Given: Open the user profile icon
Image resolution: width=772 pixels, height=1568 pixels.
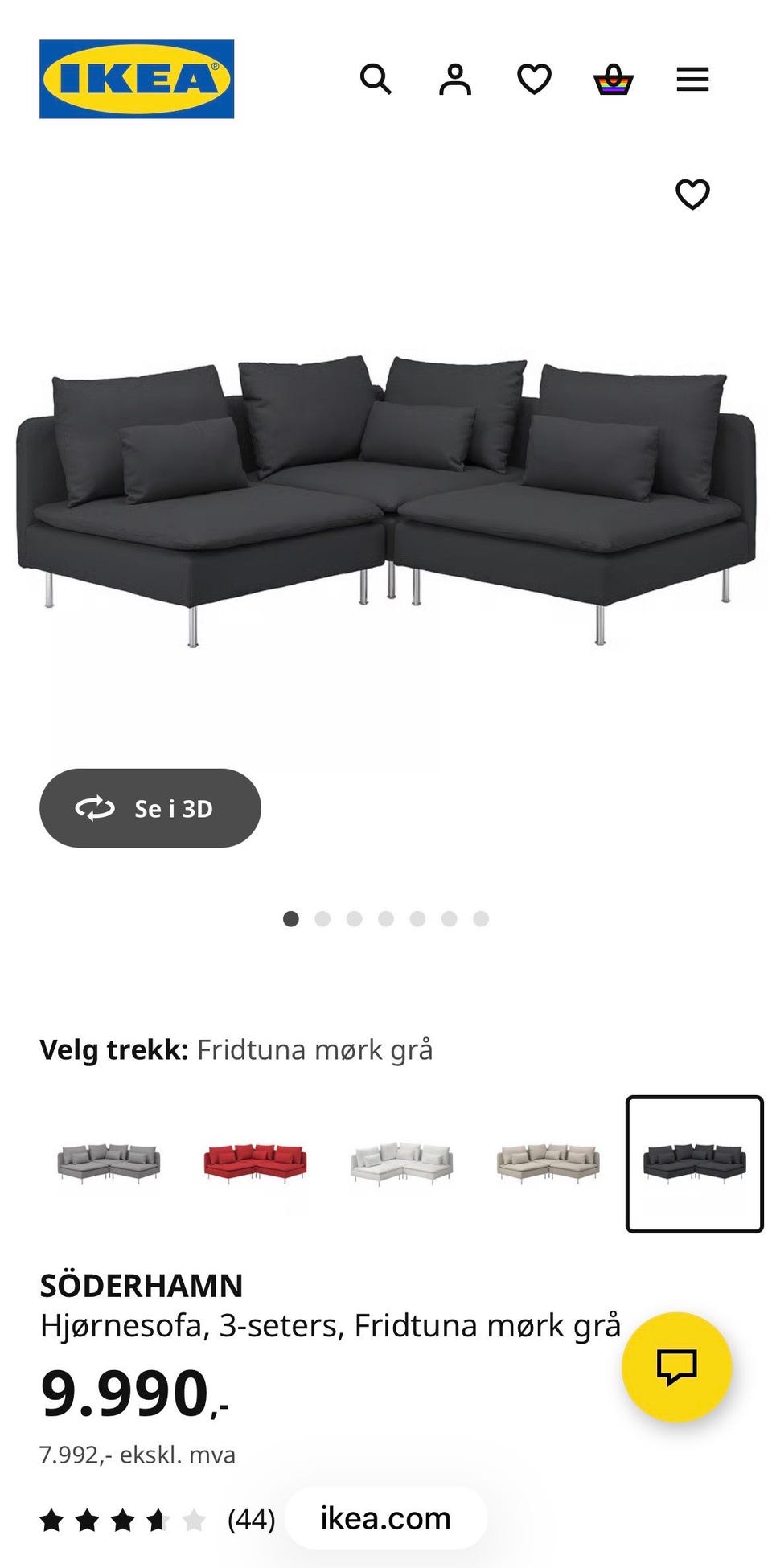Looking at the screenshot, I should (455, 80).
